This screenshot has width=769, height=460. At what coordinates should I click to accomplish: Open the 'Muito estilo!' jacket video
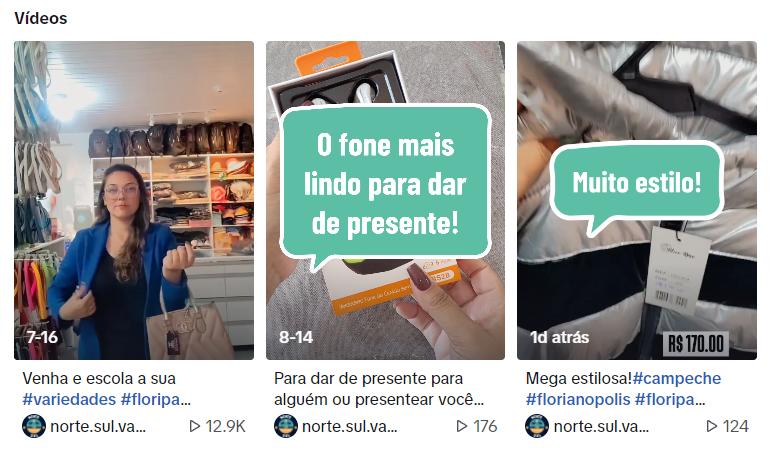coord(637,200)
